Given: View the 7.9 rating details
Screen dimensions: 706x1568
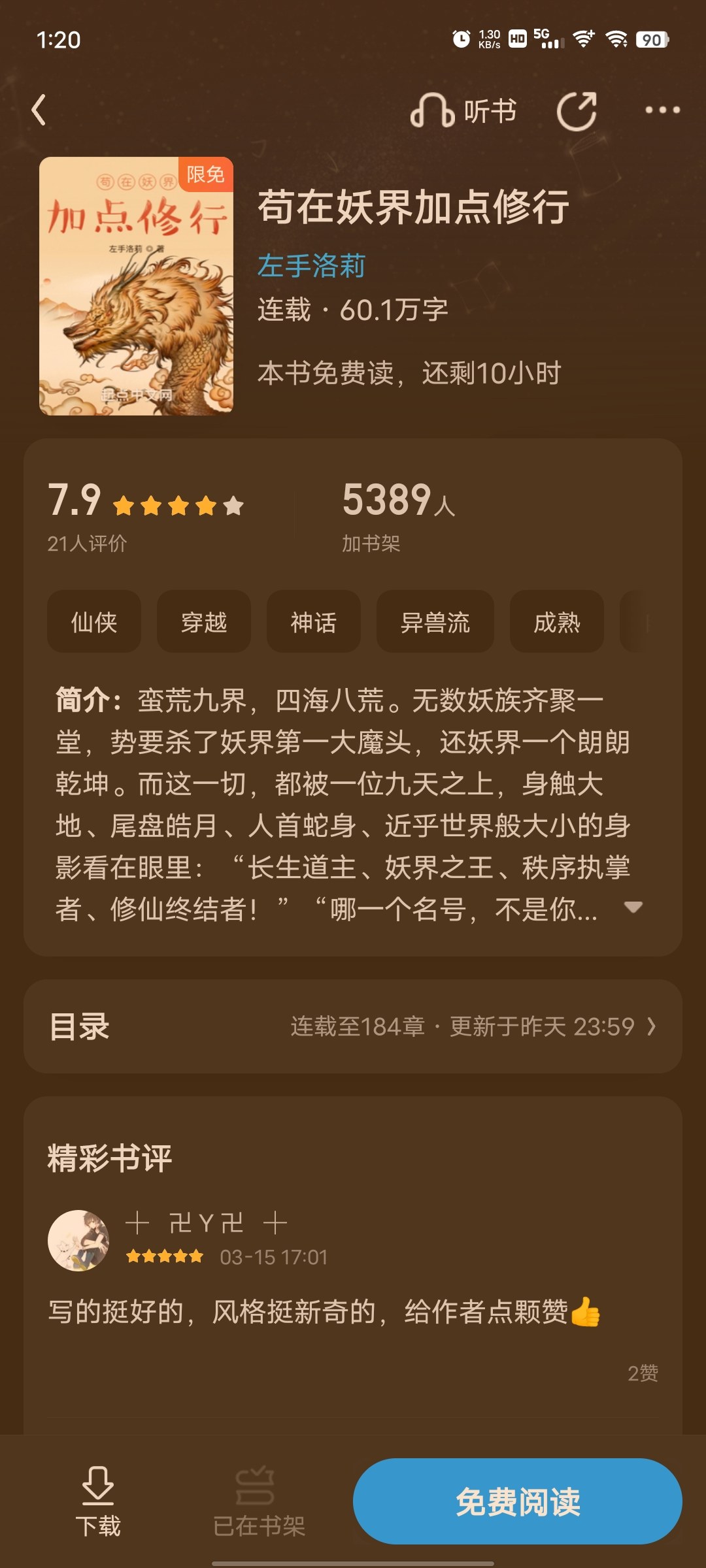Looking at the screenshot, I should 145,516.
